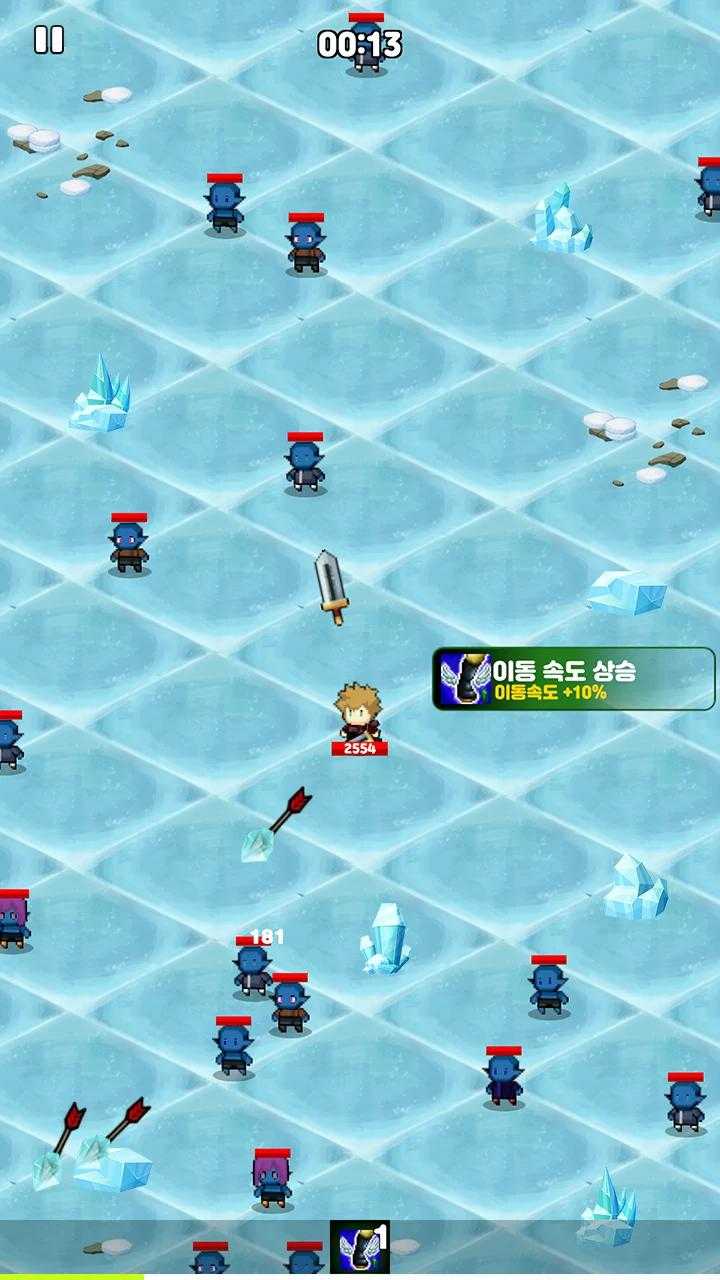Pause the game
This screenshot has height=1280, width=720.
[x=48, y=40]
